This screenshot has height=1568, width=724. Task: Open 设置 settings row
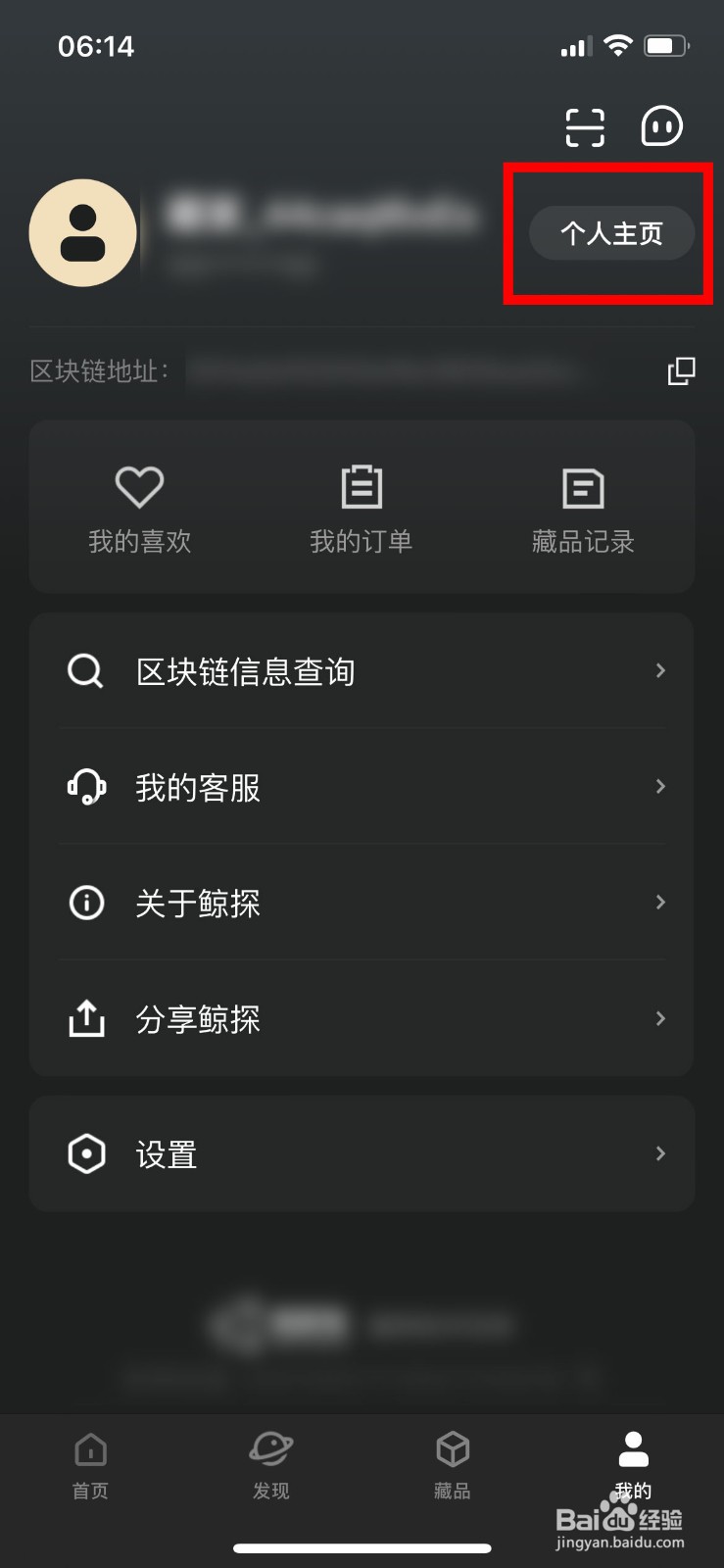(x=362, y=1154)
